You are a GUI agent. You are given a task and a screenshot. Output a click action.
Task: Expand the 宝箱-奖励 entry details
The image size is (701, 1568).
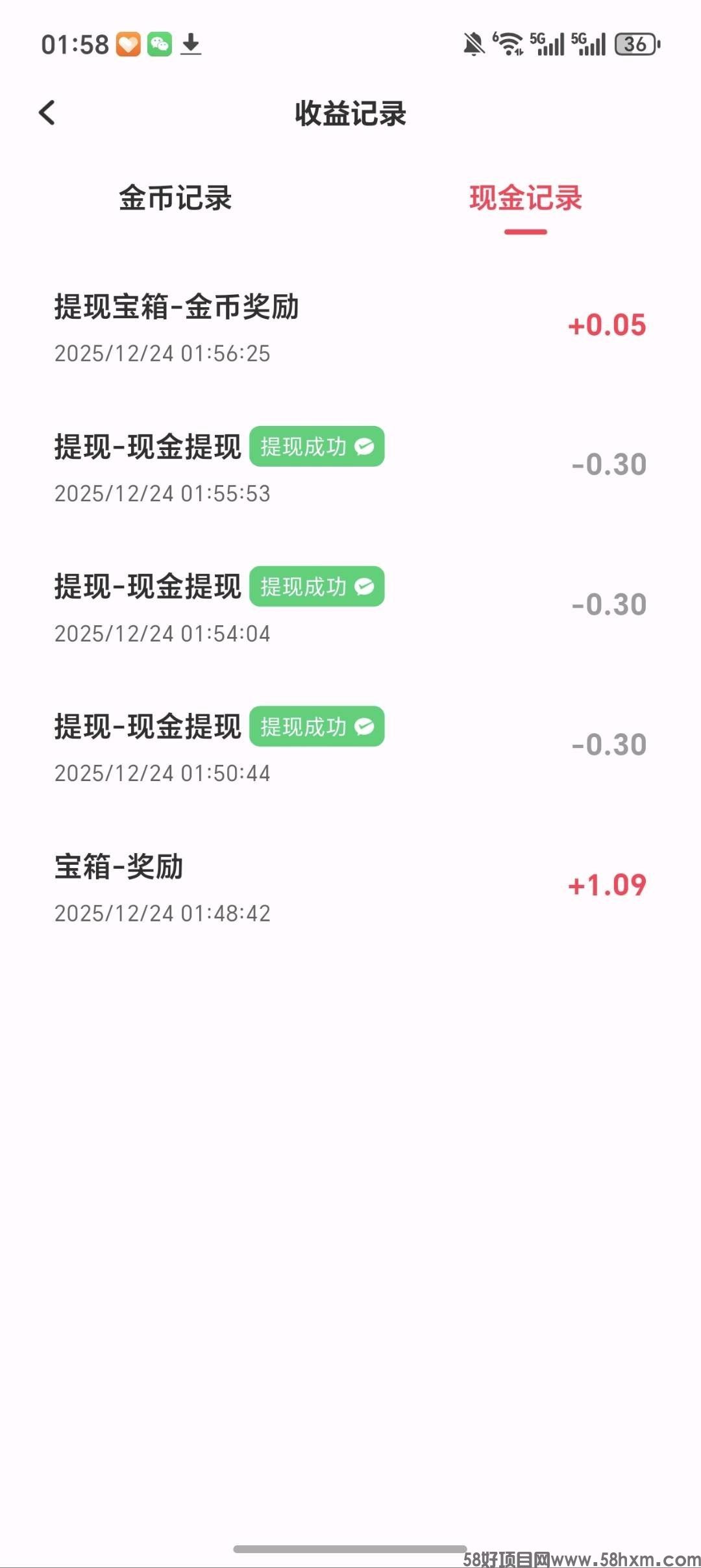coord(119,867)
